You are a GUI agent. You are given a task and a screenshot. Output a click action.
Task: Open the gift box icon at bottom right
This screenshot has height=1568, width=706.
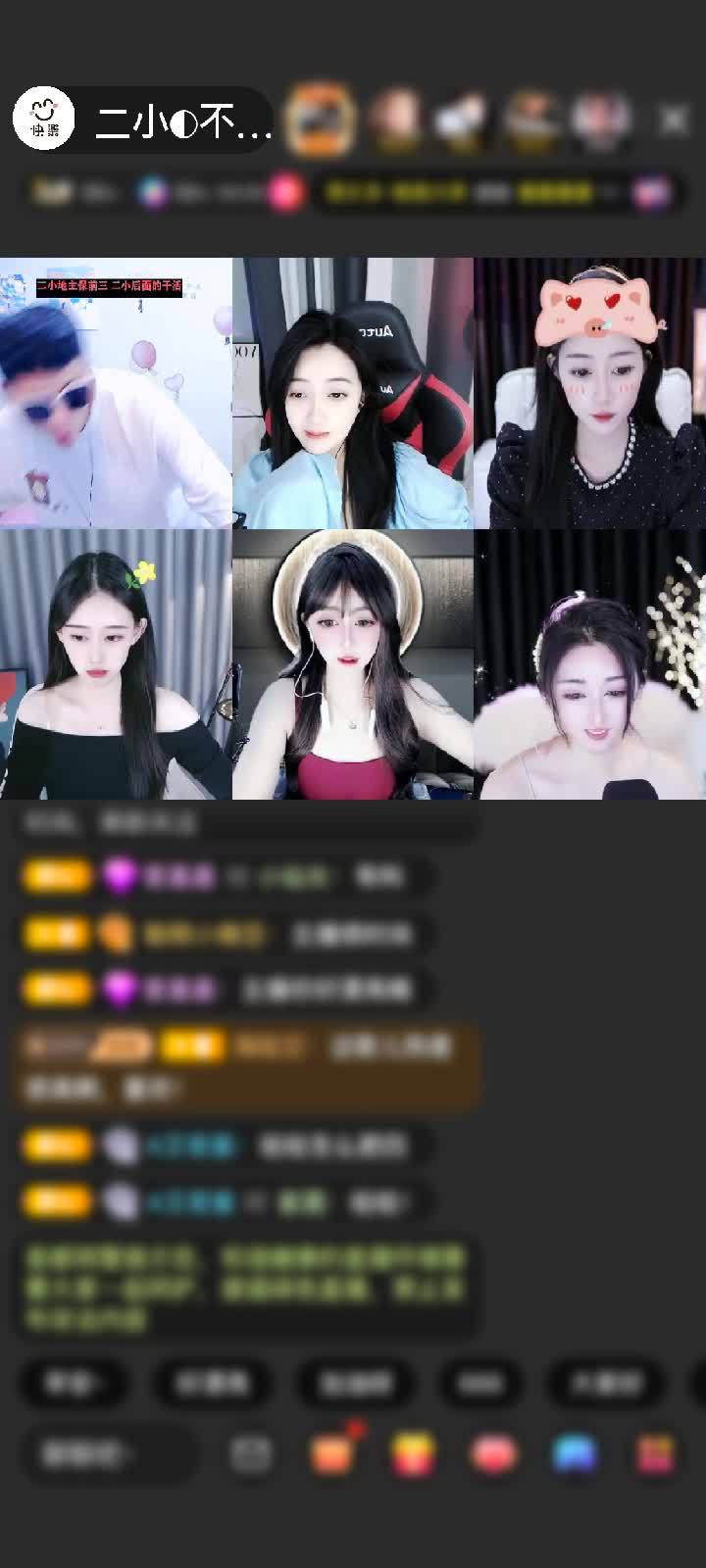[656, 1454]
